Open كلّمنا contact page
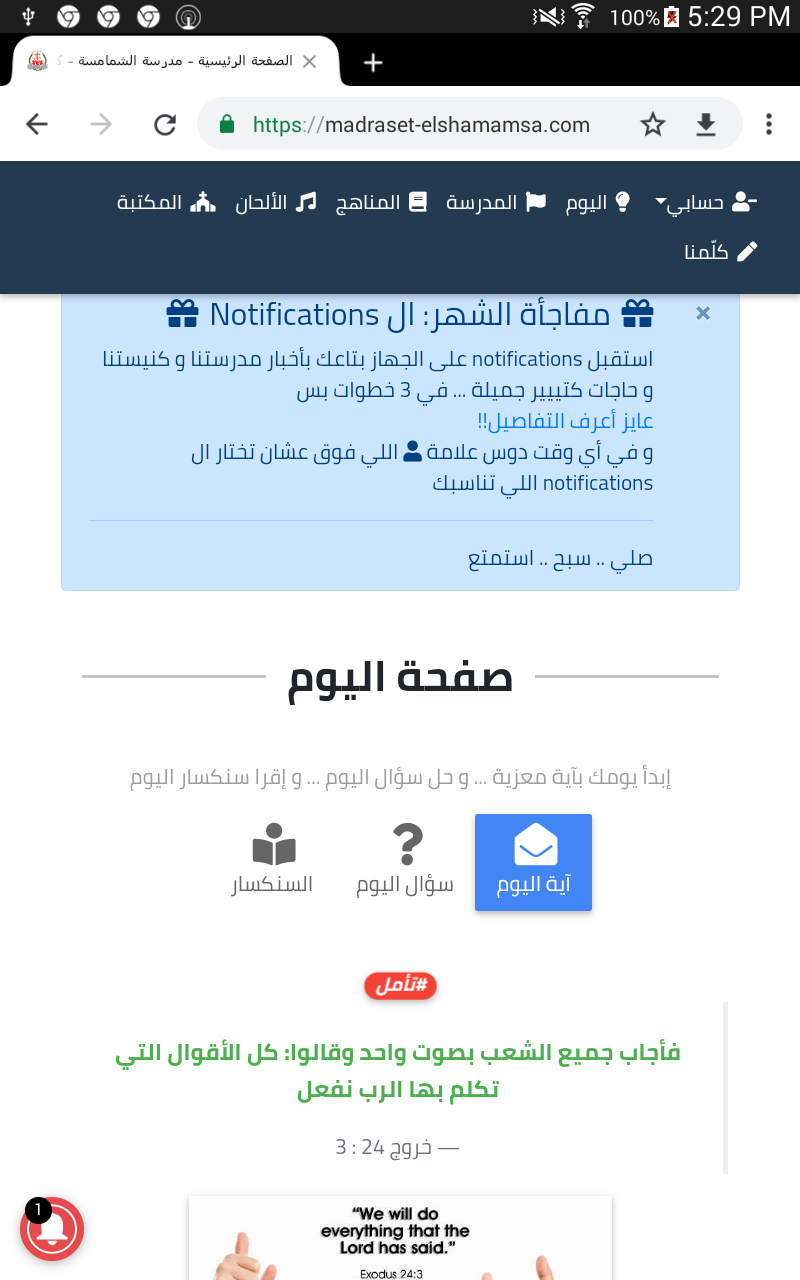Viewport: 800px width, 1280px height. click(721, 252)
